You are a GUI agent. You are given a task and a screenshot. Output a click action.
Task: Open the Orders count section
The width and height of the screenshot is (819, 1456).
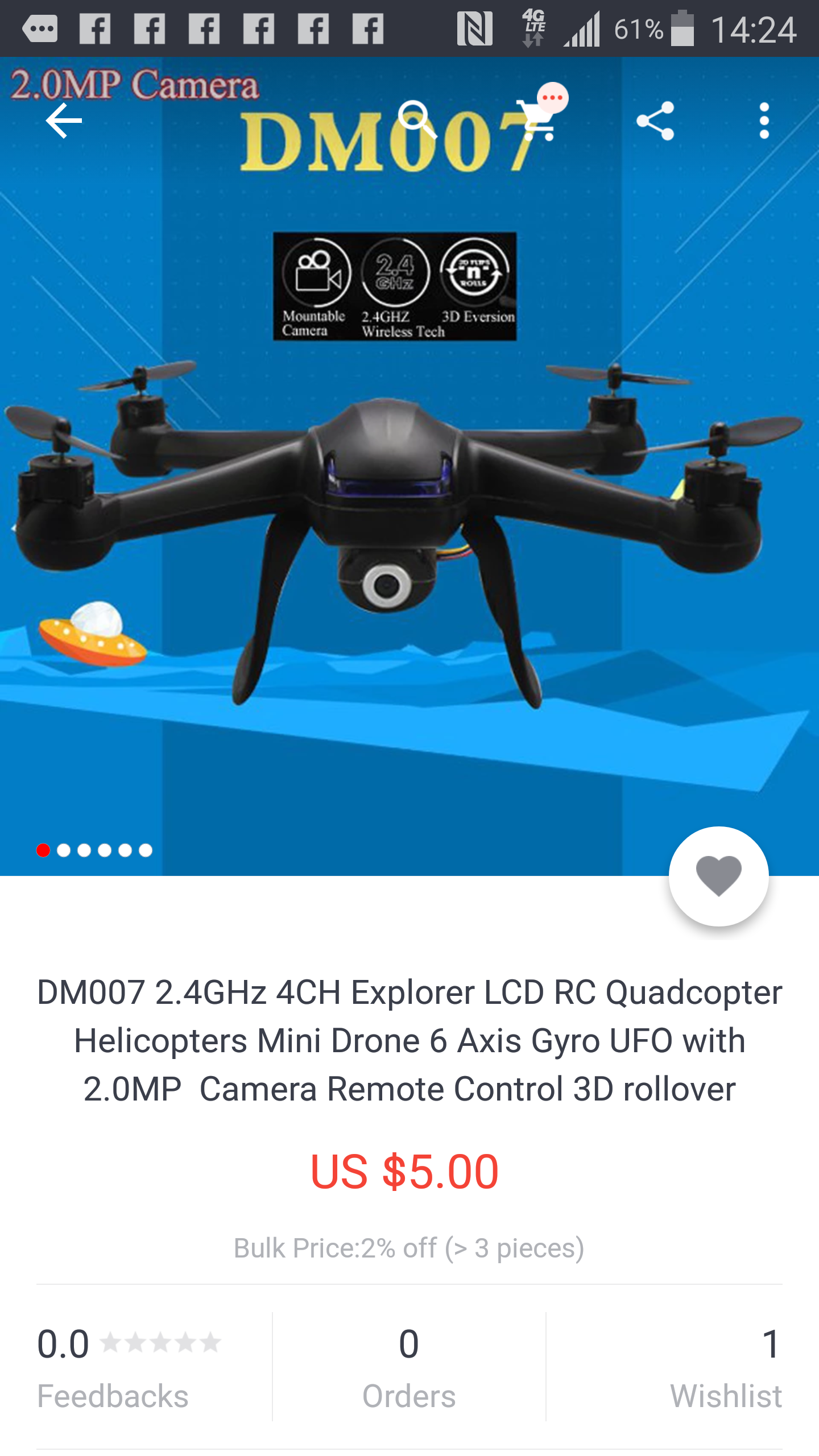409,1367
